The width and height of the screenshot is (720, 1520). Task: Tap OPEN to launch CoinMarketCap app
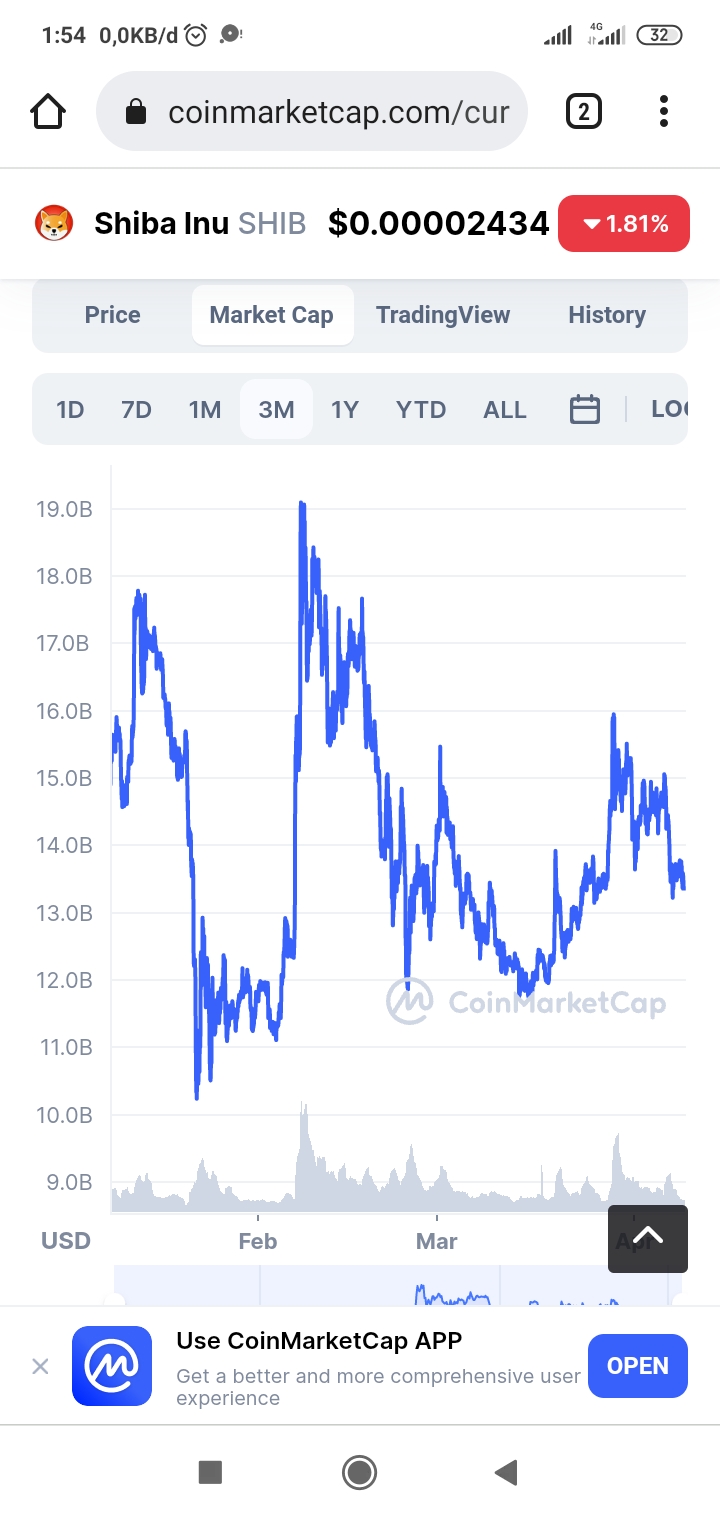[x=638, y=1366]
